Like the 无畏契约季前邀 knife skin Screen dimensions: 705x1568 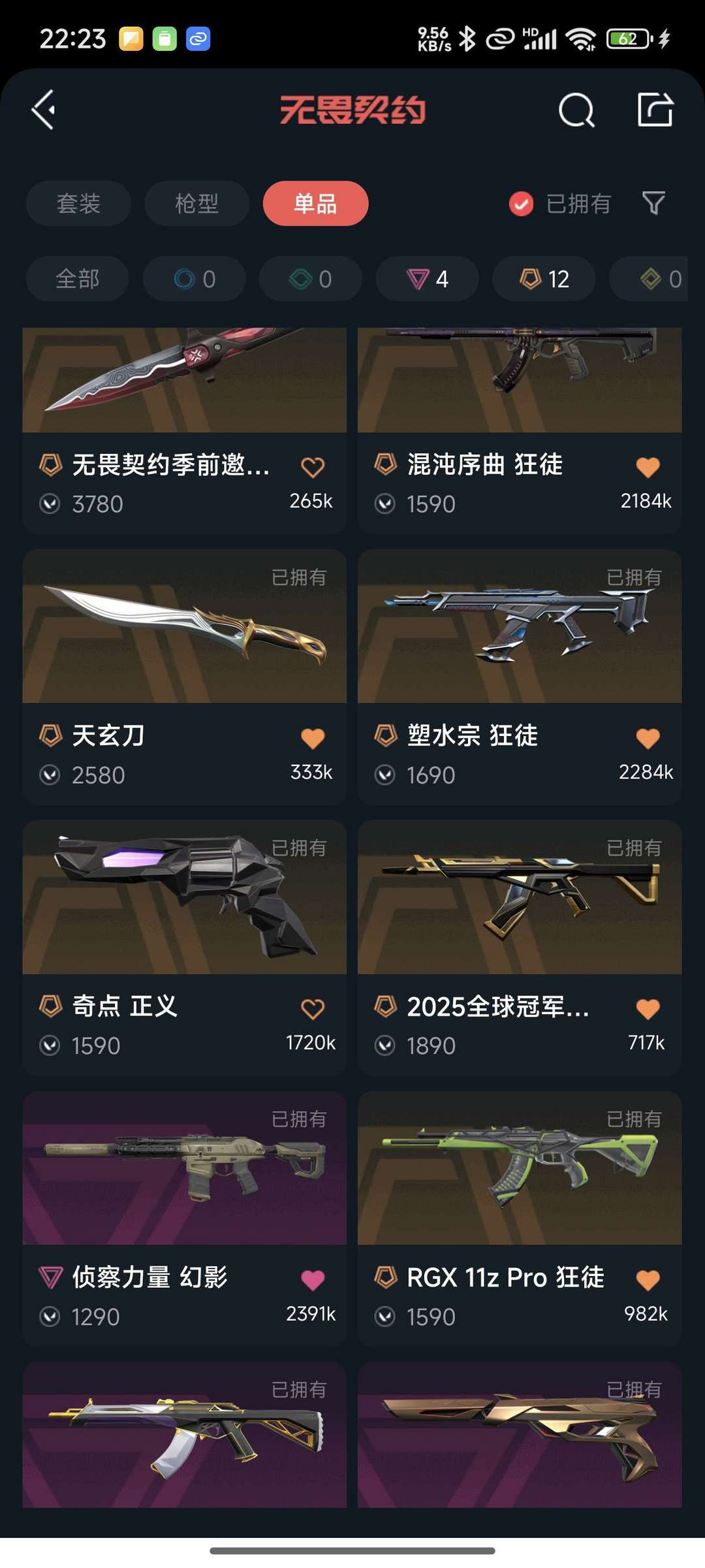313,467
